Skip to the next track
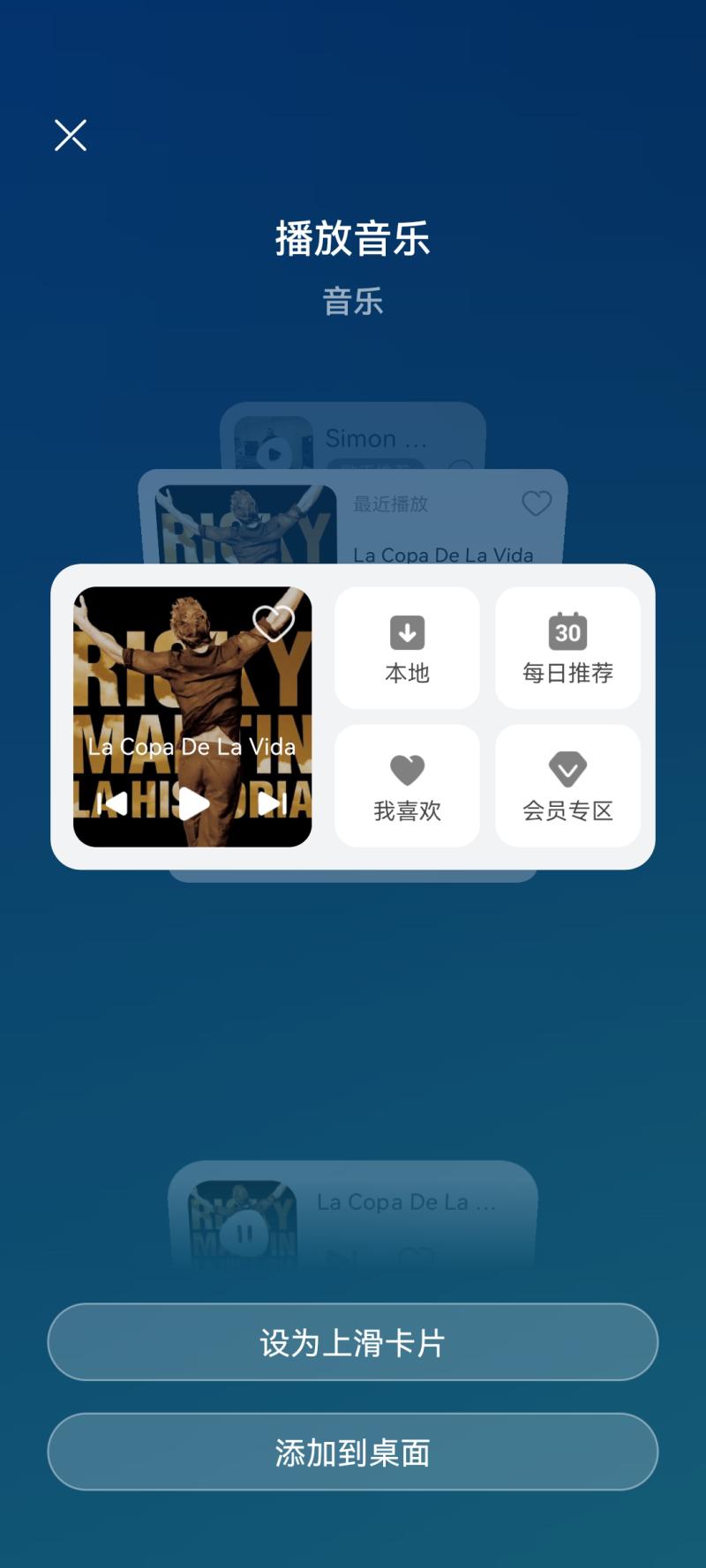The image size is (706, 1568). 272,803
